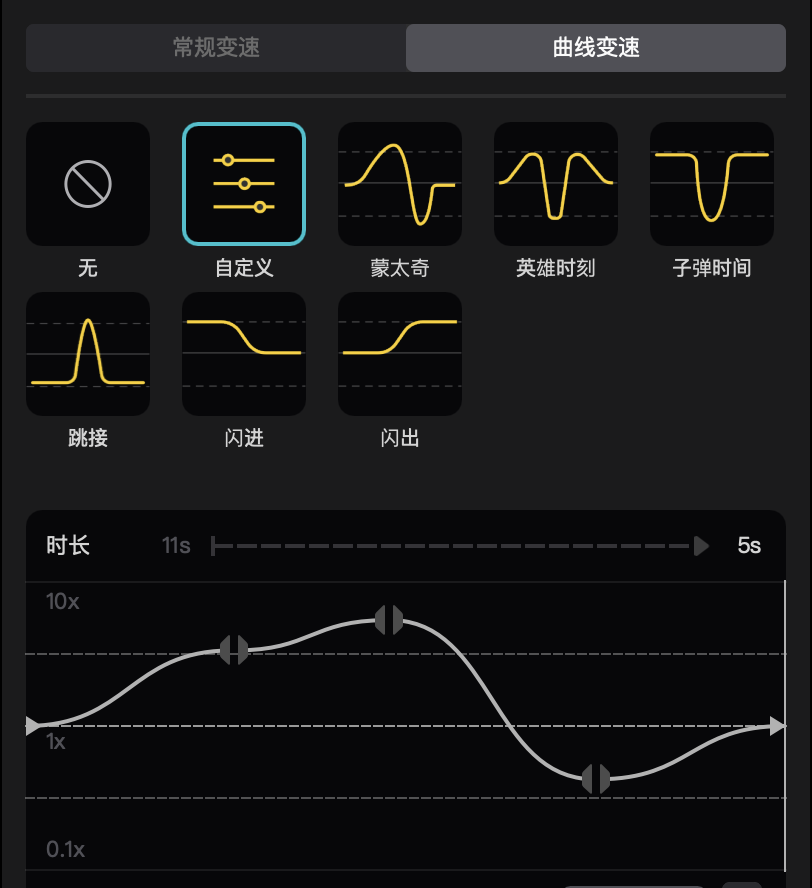Apply the 英雄时刻 speed curve
The height and width of the screenshot is (888, 812).
(x=556, y=184)
